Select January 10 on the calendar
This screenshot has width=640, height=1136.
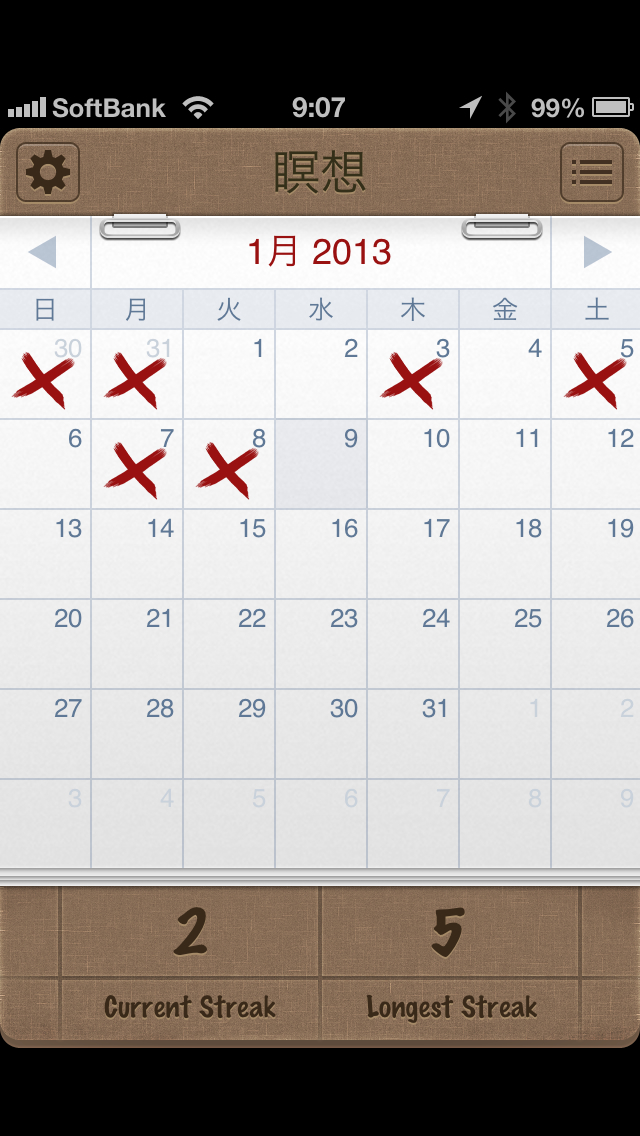coord(413,464)
